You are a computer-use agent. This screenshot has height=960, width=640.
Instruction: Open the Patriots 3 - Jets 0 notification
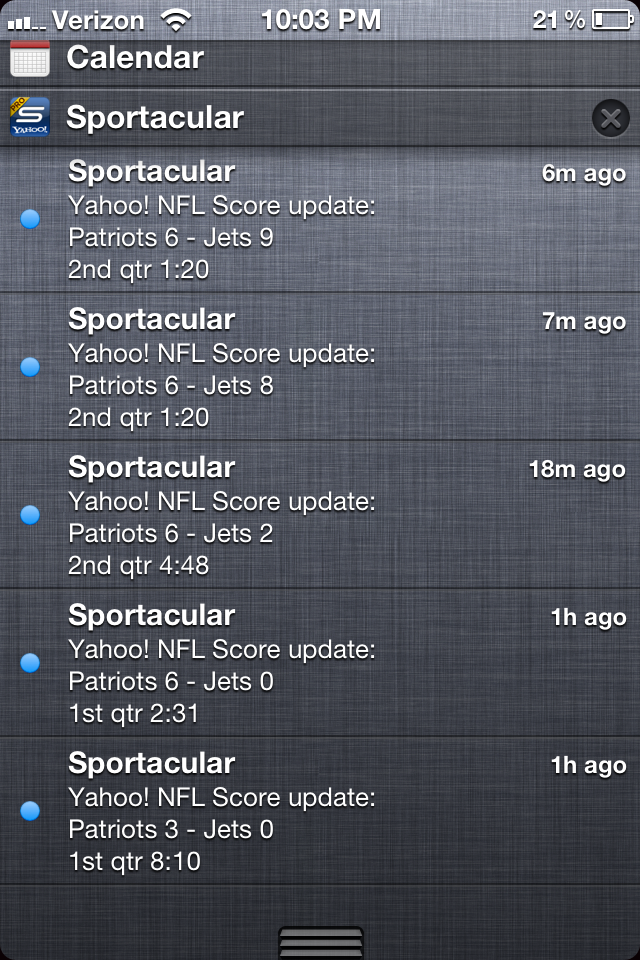320,811
